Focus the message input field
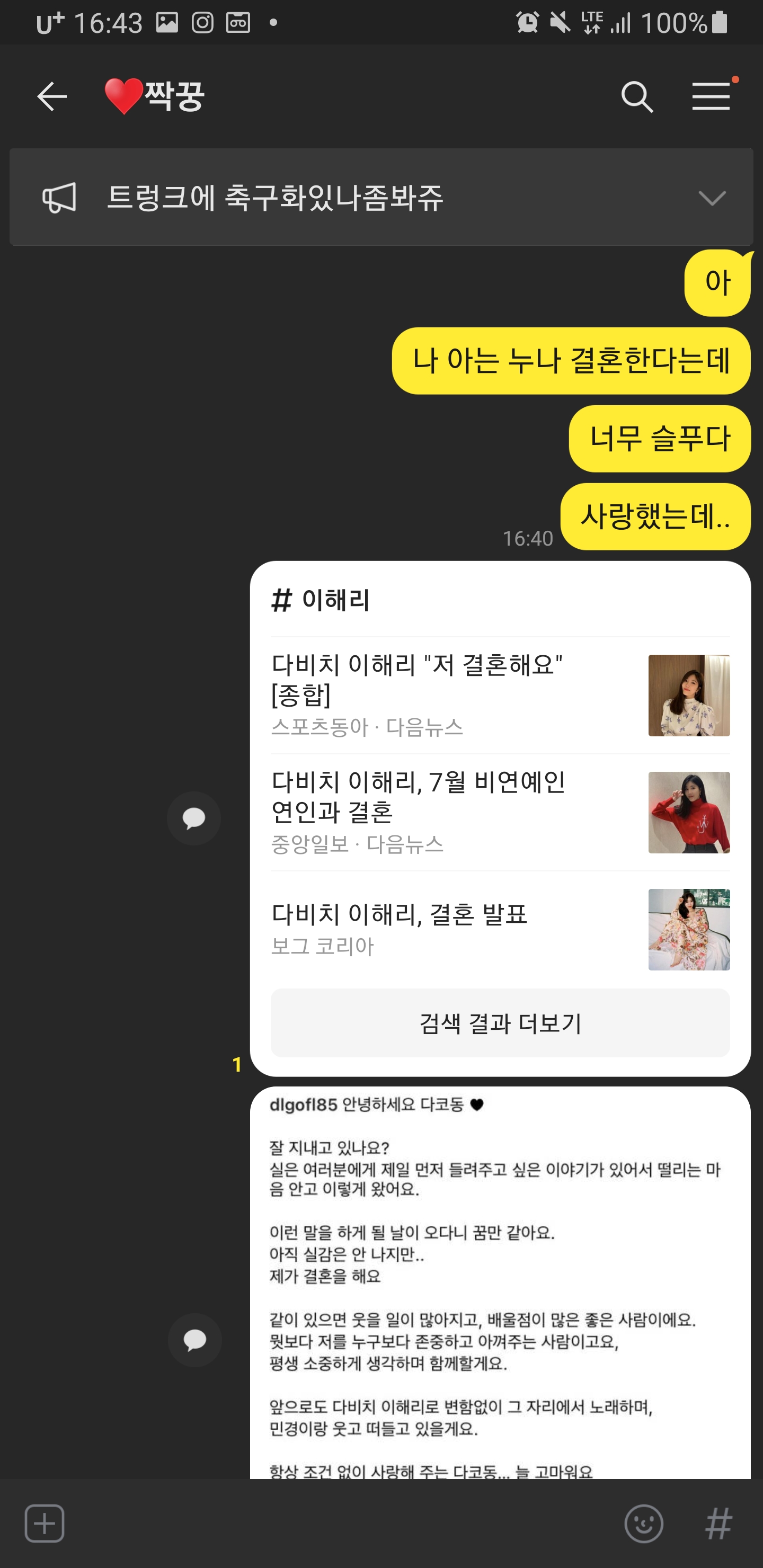Screen dimensions: 763x1568 pyautogui.click(x=341, y=1524)
